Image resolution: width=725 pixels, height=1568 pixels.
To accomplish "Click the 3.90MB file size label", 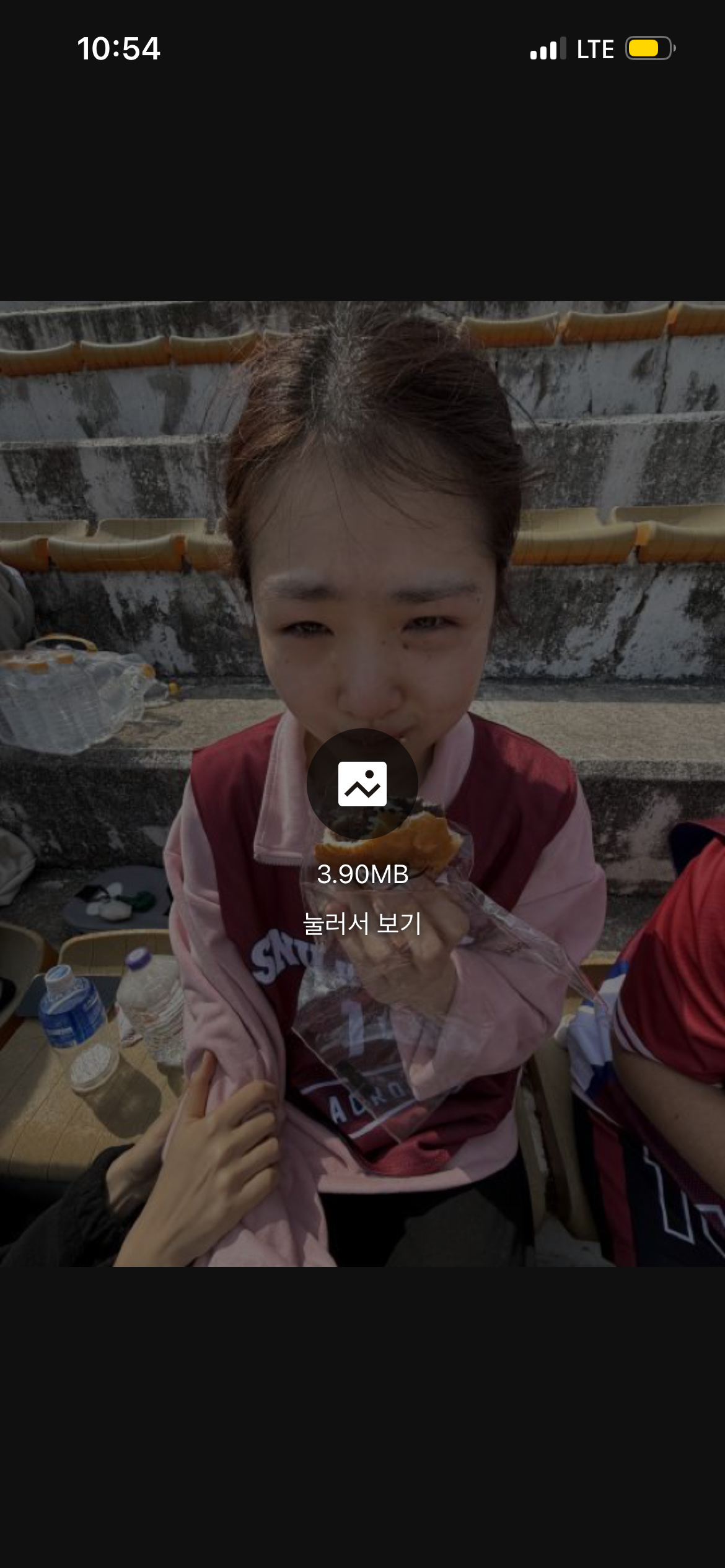I will pos(362,874).
